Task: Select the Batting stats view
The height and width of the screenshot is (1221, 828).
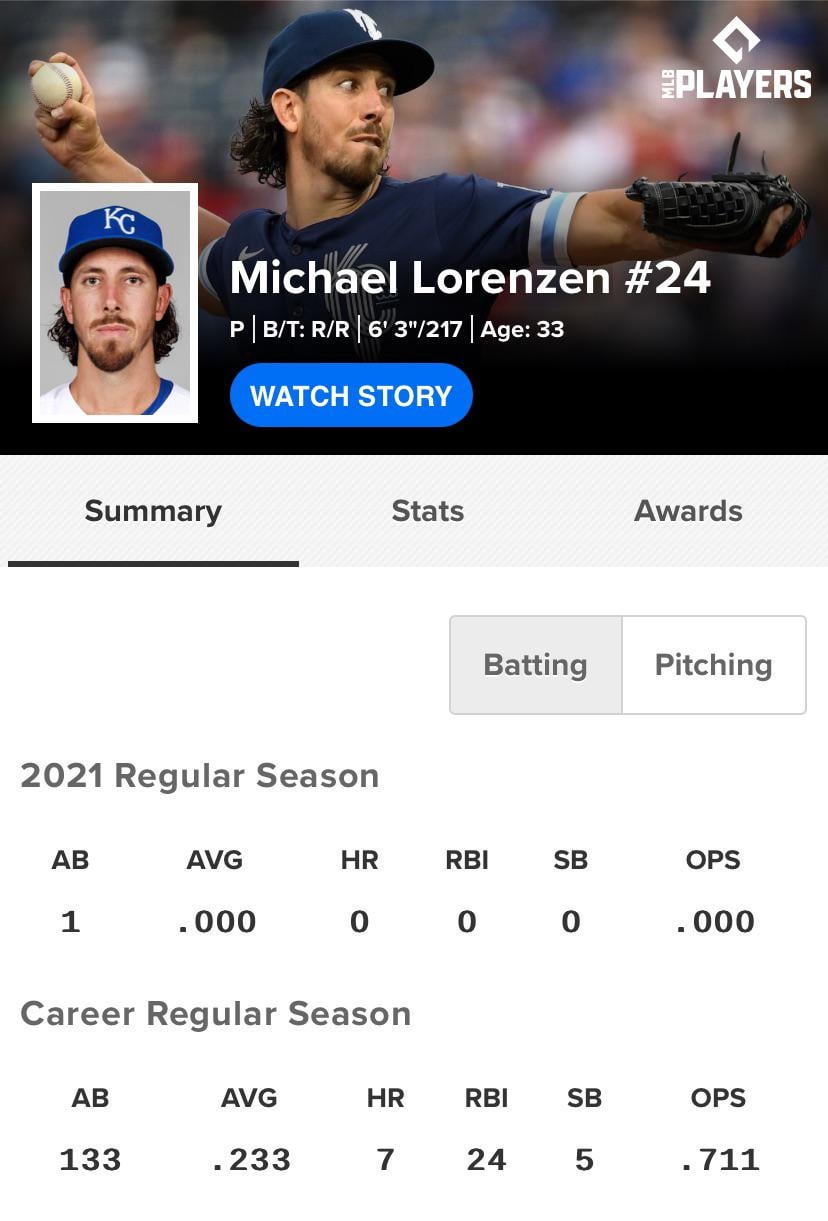Action: coord(535,665)
